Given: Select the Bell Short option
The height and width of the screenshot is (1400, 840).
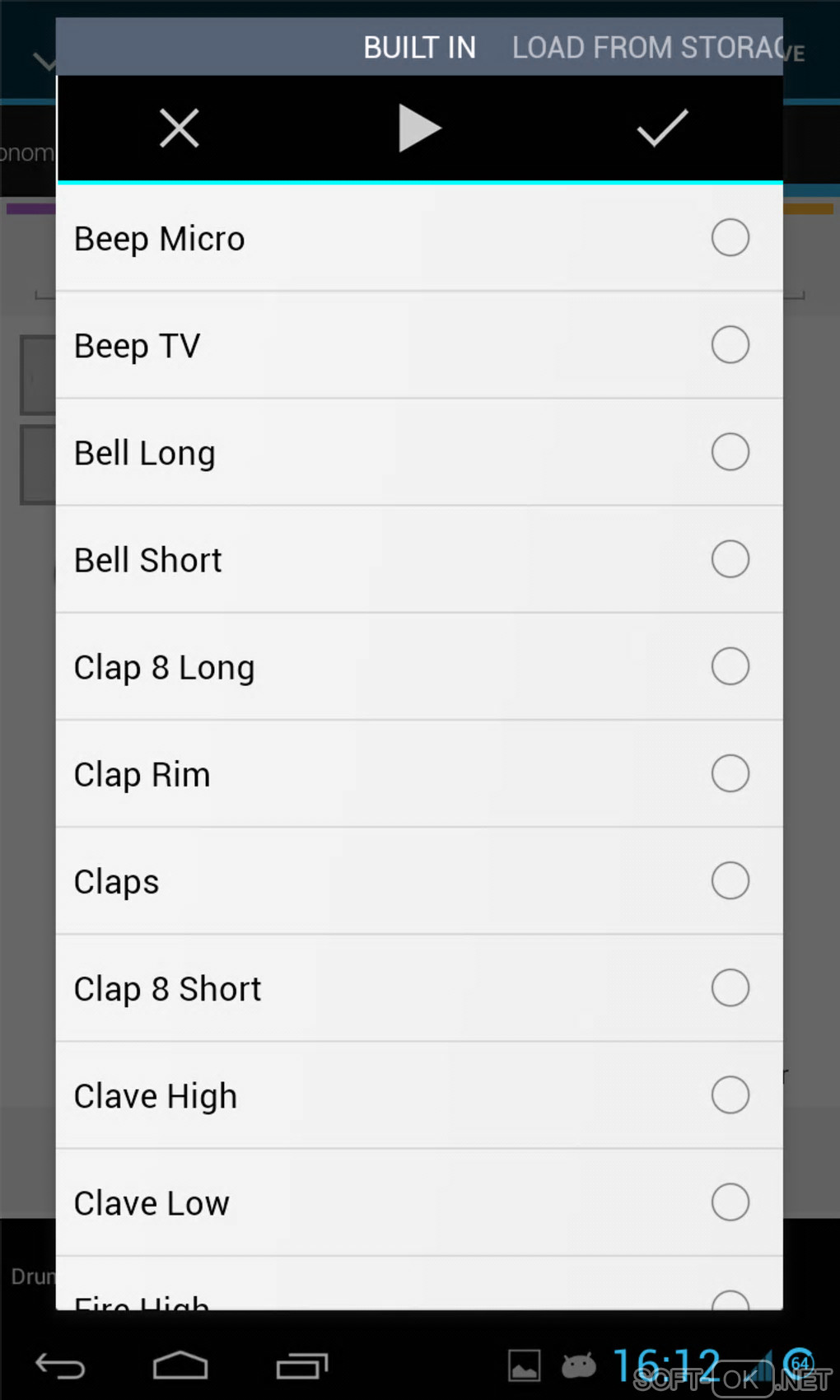Looking at the screenshot, I should (730, 559).
